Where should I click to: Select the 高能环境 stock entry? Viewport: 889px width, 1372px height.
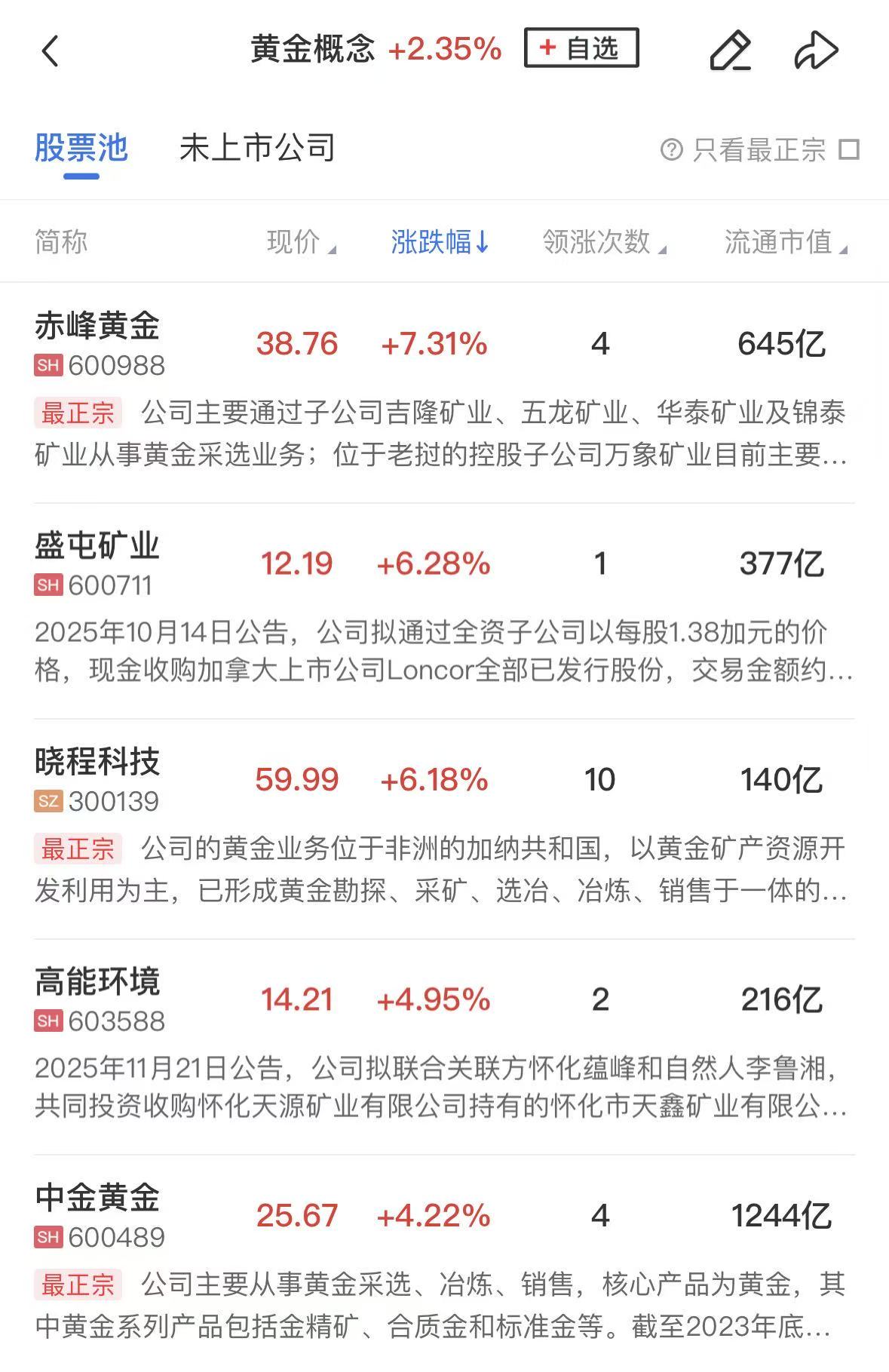[98, 981]
